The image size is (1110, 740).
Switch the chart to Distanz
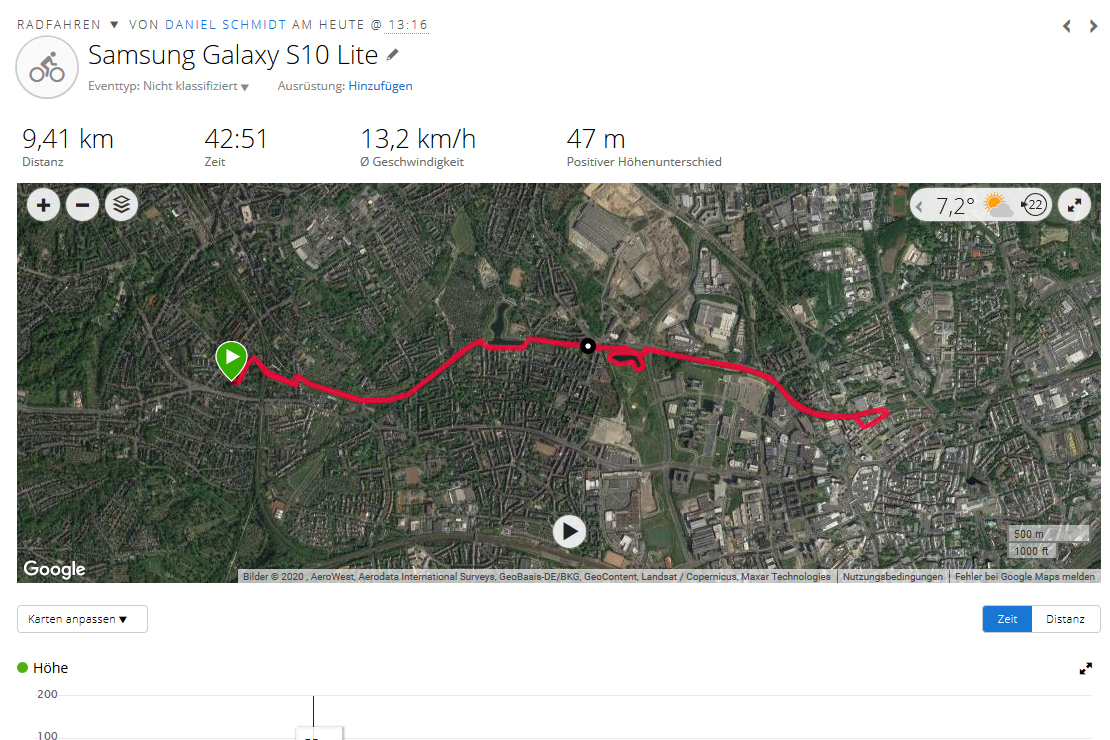pos(1065,619)
